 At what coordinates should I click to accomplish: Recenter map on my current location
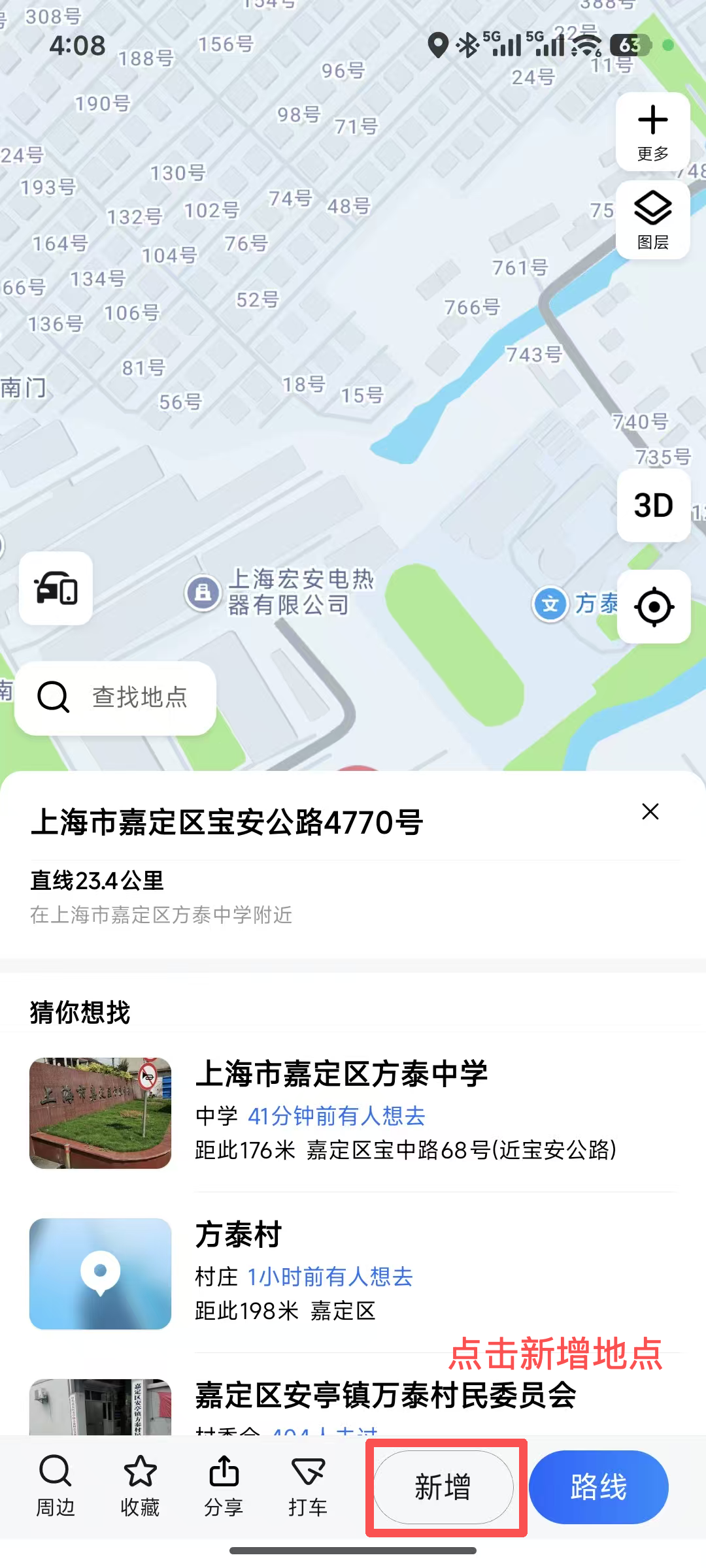click(x=654, y=606)
